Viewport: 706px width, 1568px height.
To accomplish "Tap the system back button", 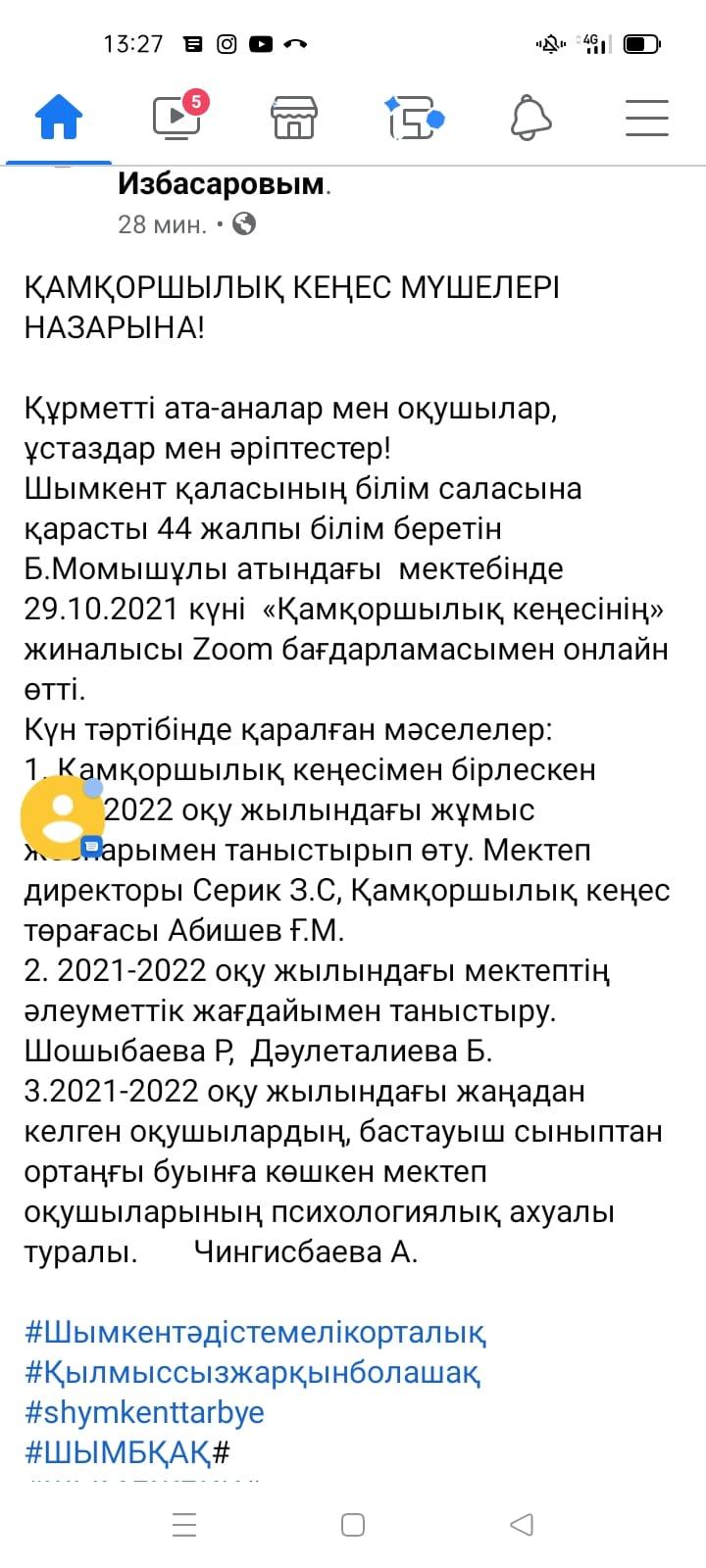I will [522, 1525].
